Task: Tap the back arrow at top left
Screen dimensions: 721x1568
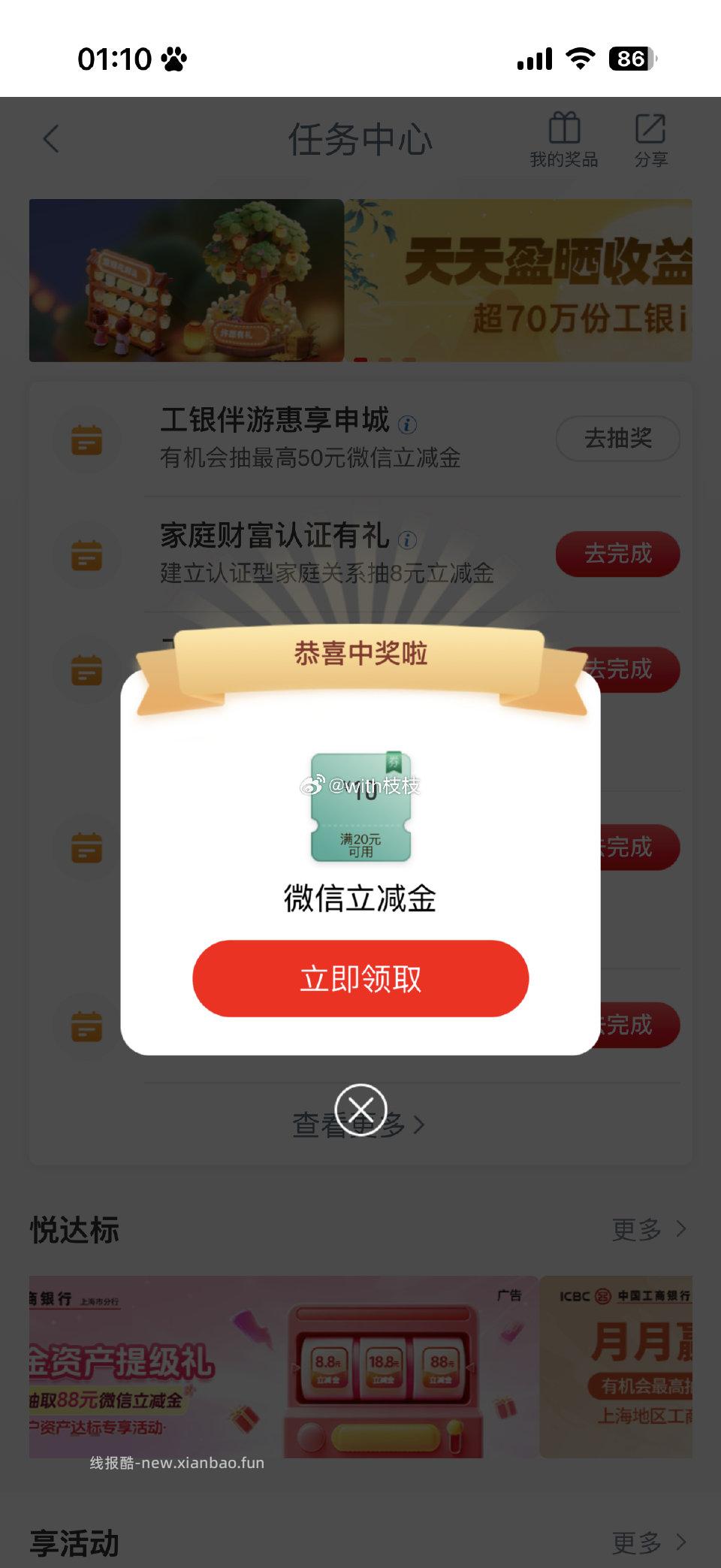Action: 50,140
